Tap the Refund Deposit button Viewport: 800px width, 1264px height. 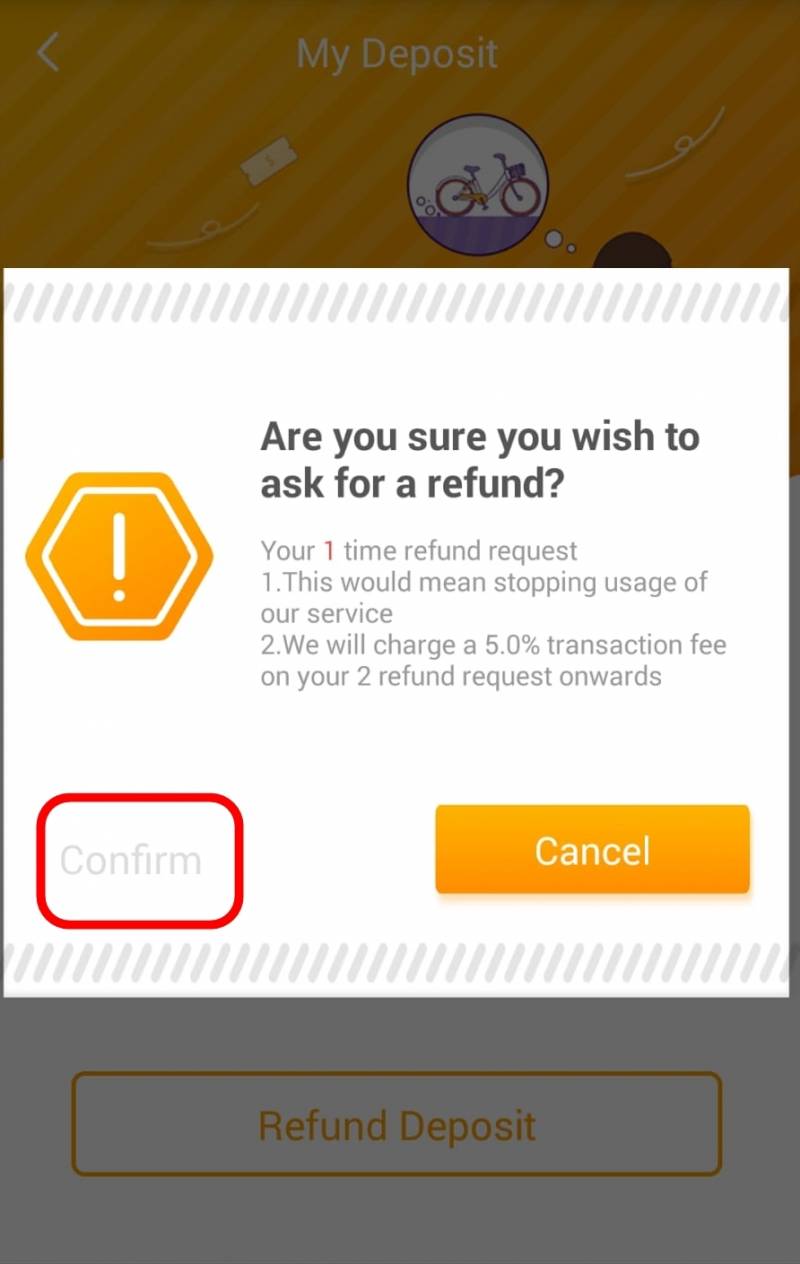397,1124
